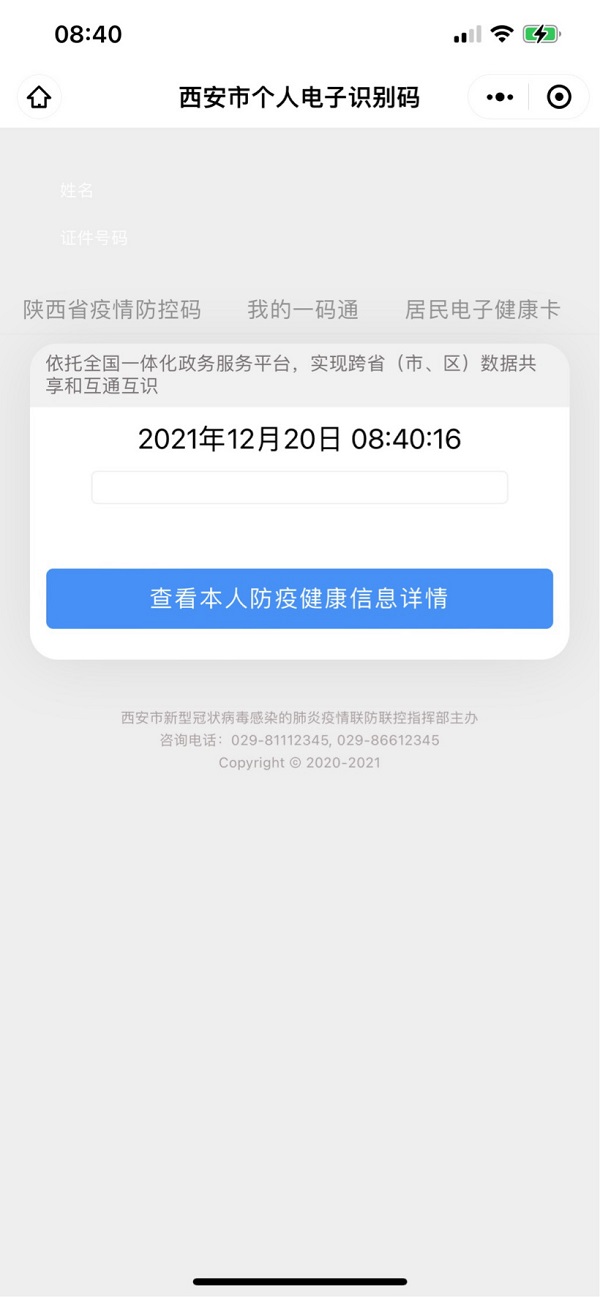
Task: Close the mini program via the circle icon
Action: point(559,97)
